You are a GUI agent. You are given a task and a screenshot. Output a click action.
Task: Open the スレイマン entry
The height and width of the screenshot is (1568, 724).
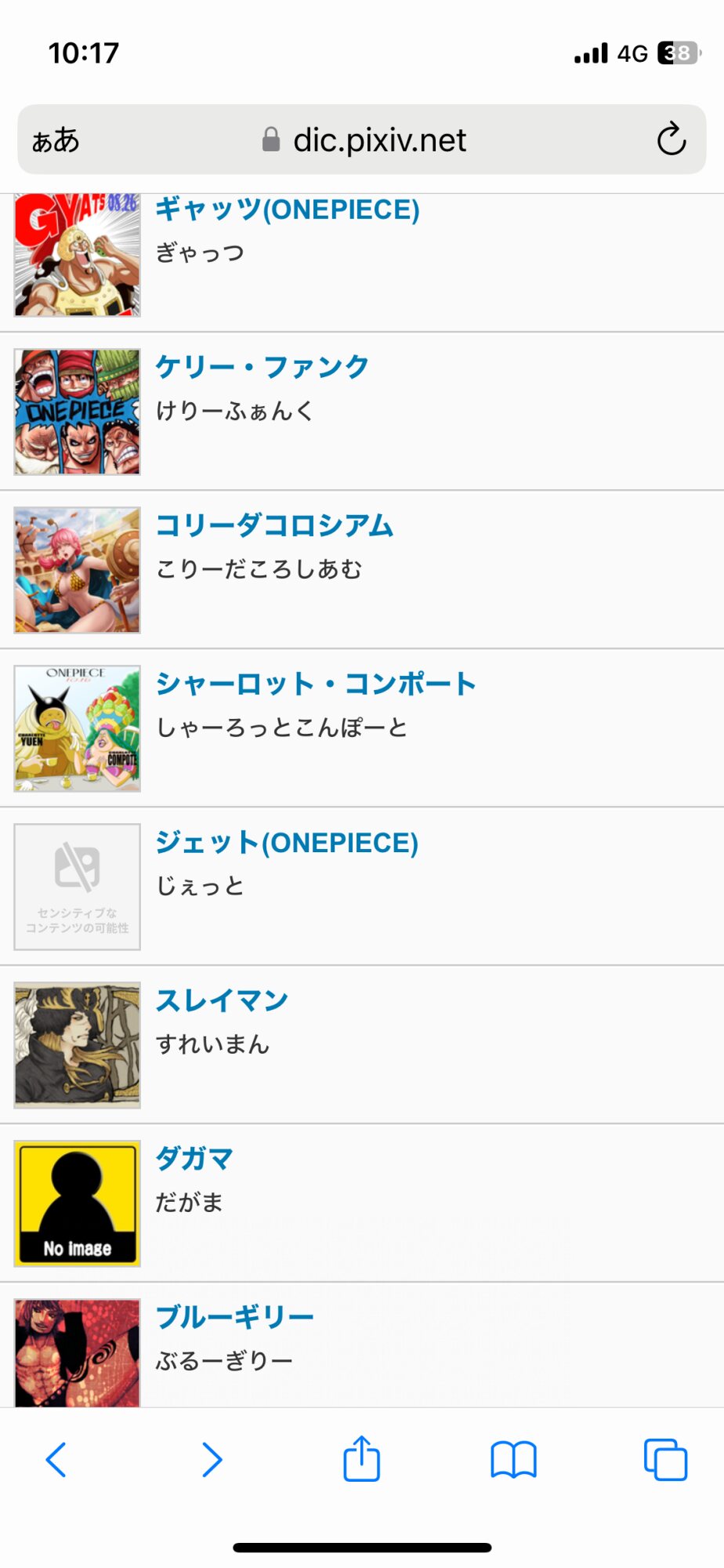pyautogui.click(x=222, y=1000)
